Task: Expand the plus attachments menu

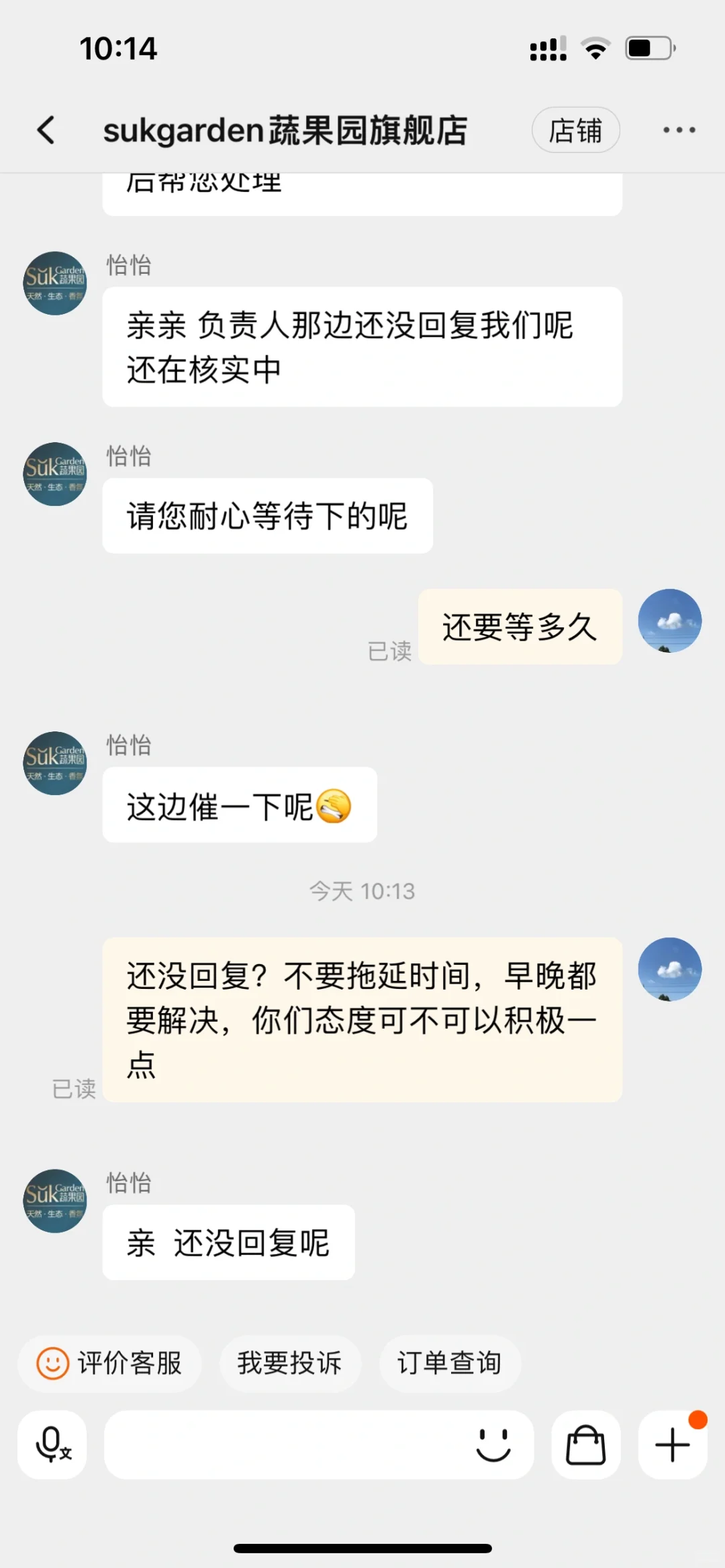Action: tap(672, 1445)
